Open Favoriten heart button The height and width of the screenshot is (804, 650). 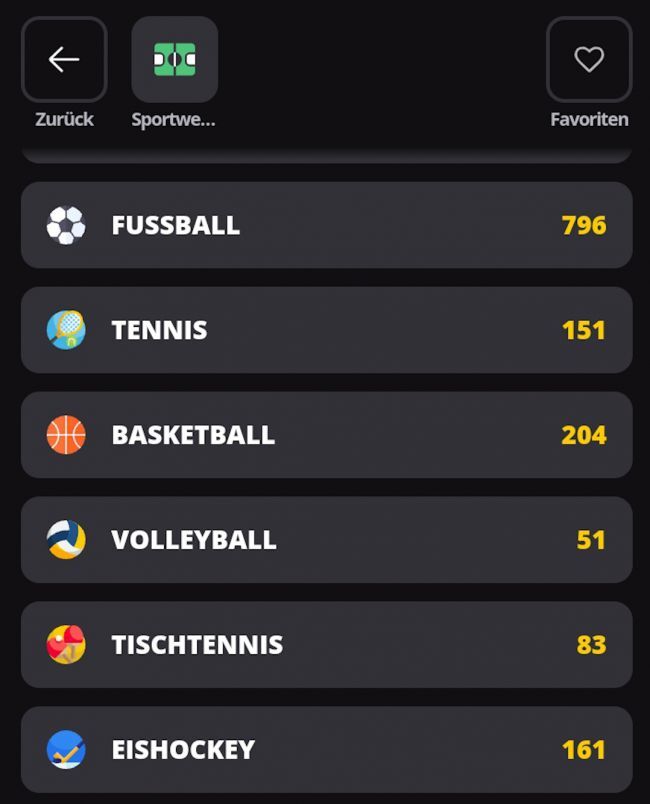[589, 60]
